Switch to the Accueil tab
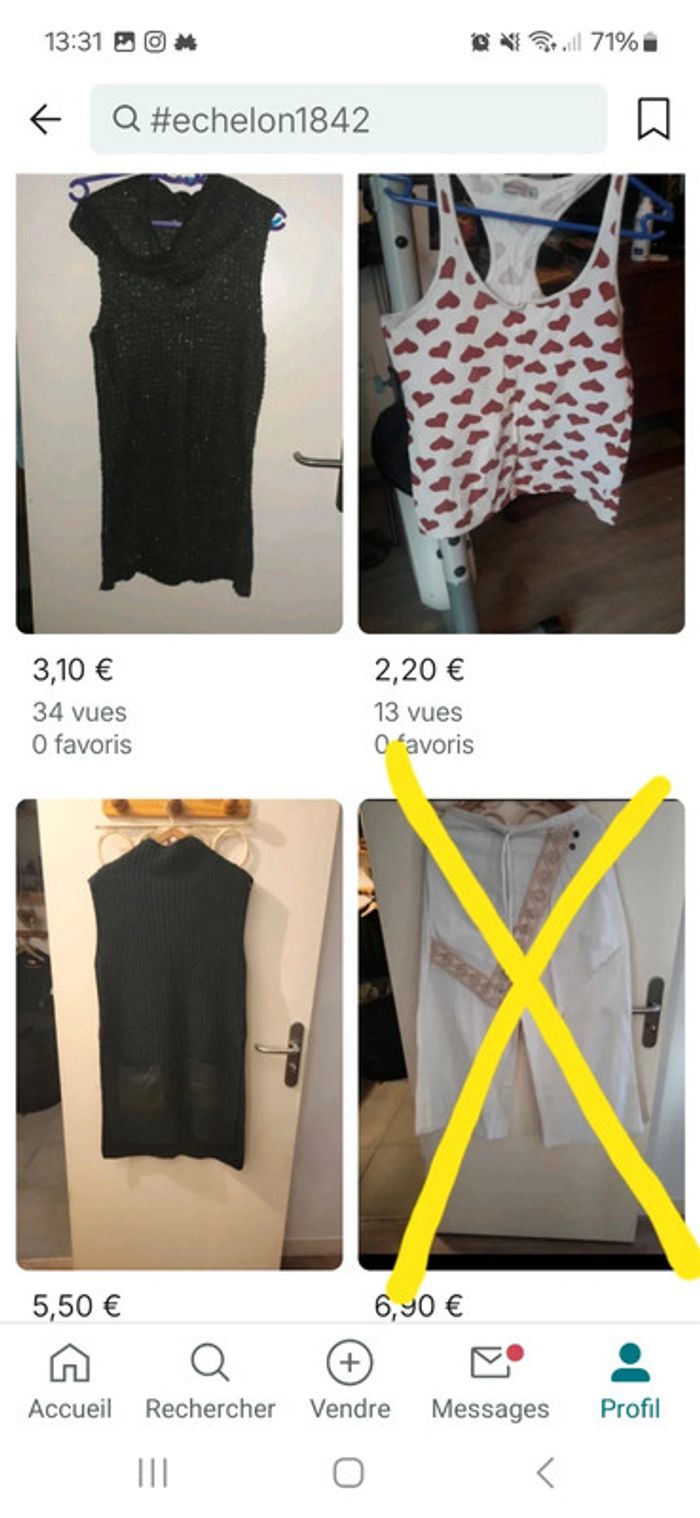 click(70, 1380)
